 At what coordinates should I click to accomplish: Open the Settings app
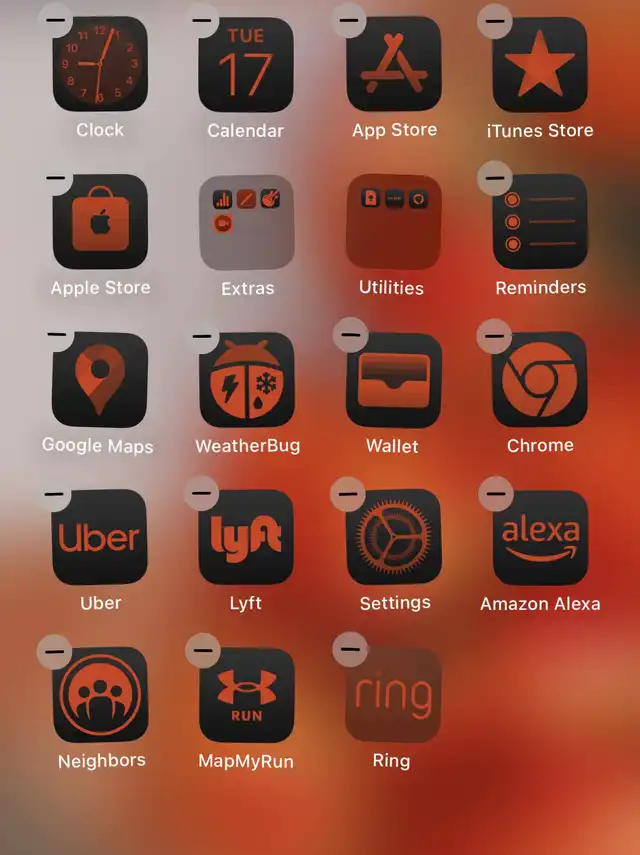click(393, 537)
